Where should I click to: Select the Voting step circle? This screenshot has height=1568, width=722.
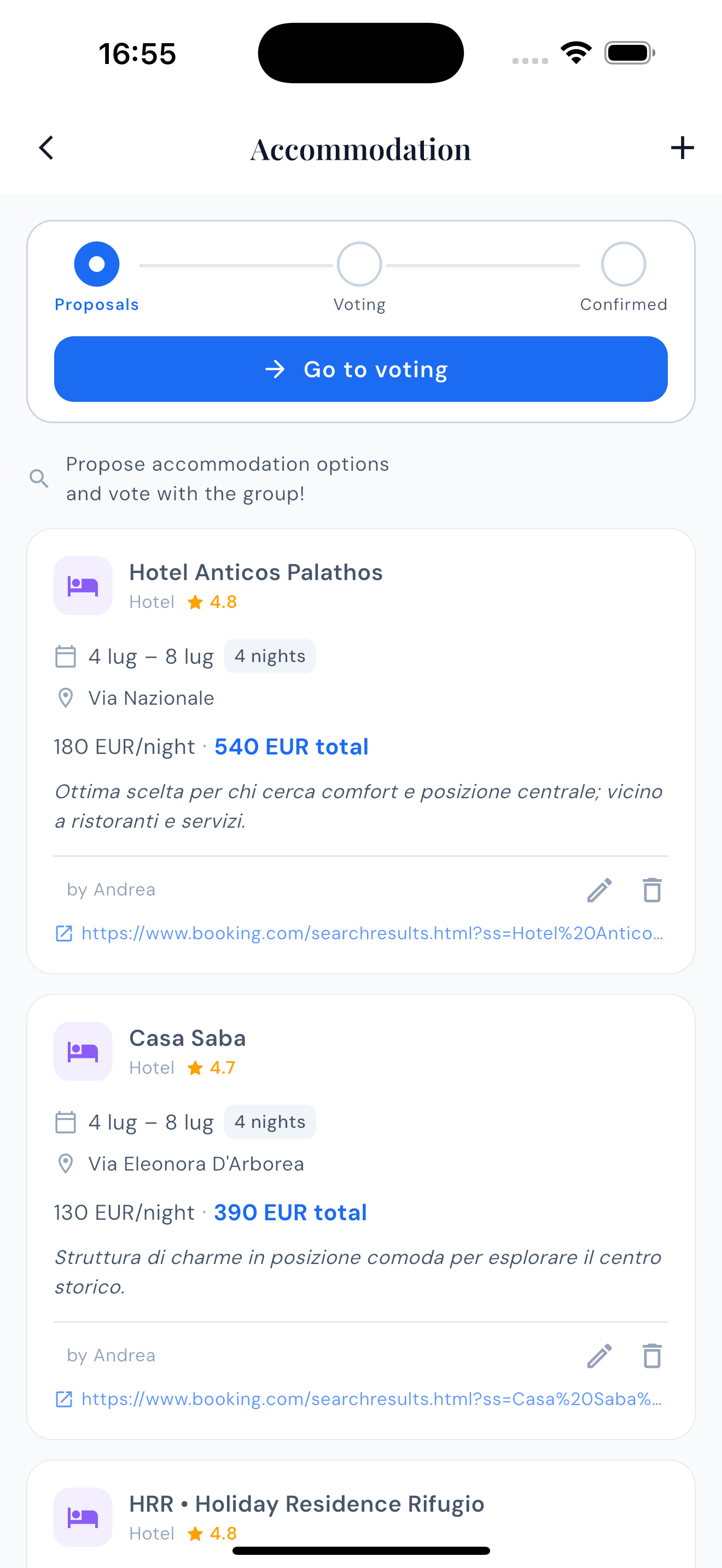(x=360, y=264)
